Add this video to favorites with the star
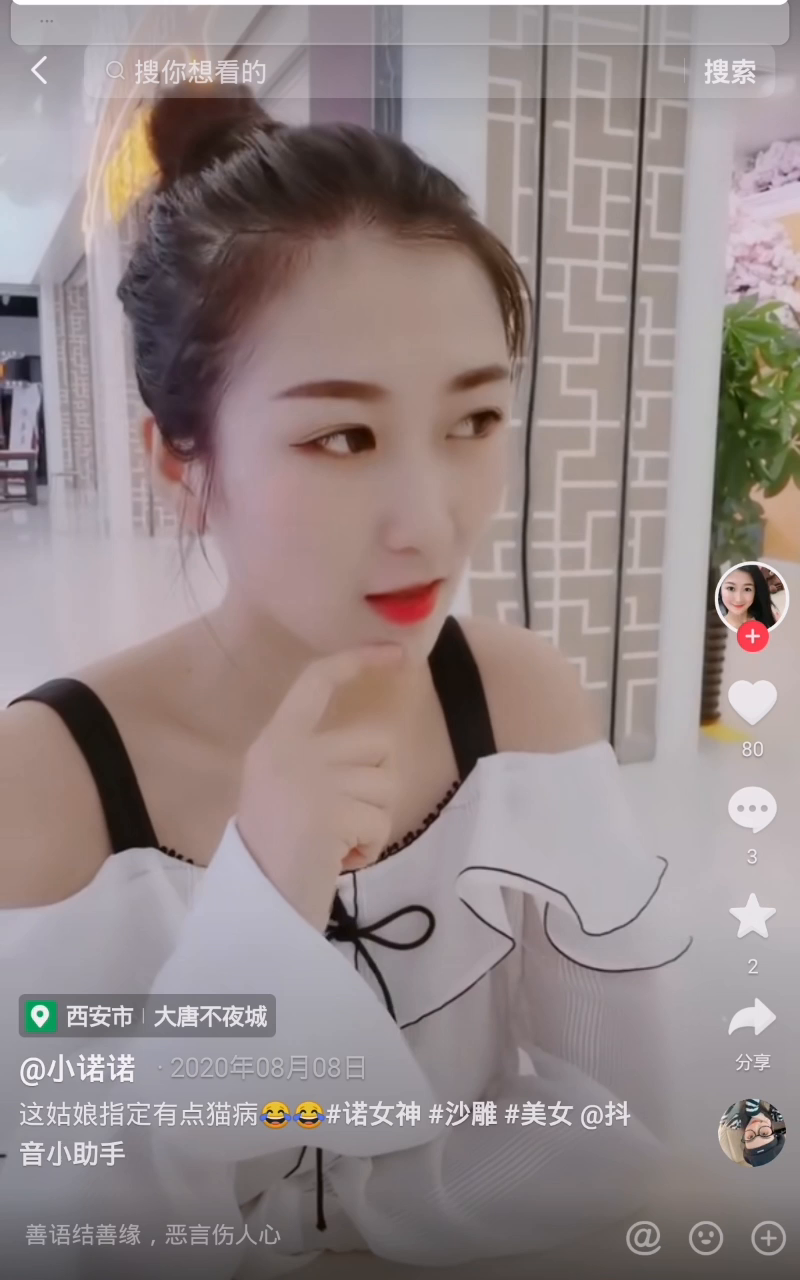The image size is (800, 1280). (x=752, y=916)
